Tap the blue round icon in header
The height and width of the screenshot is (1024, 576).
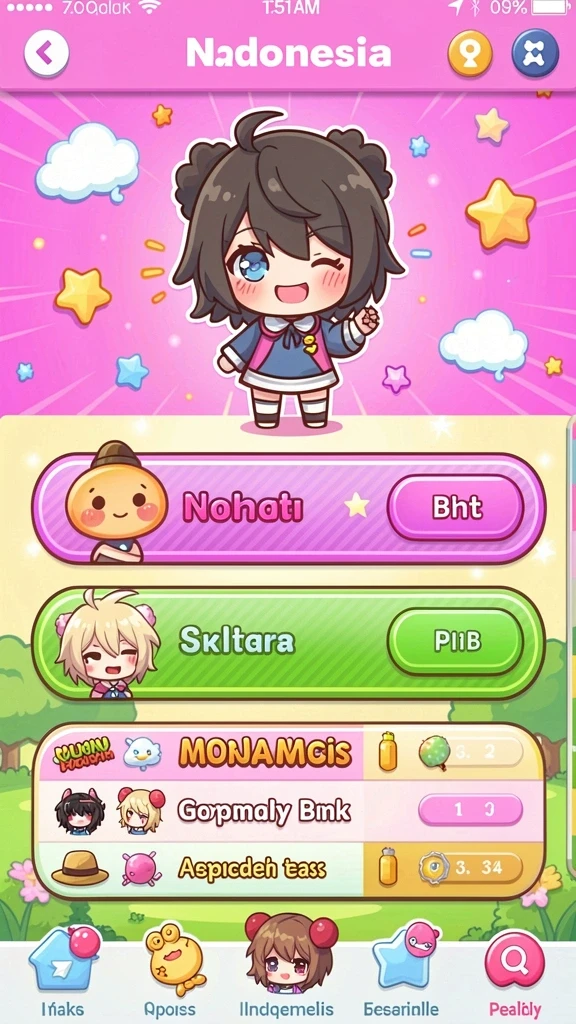tap(535, 53)
